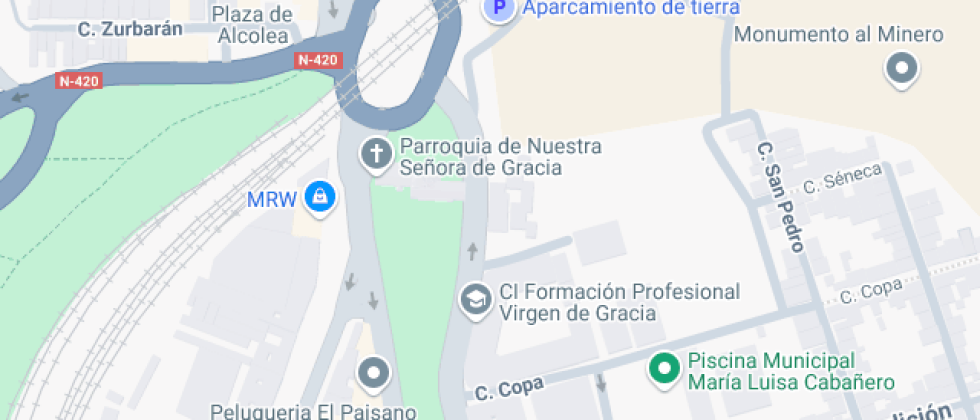
Task: Tap the Aparcamiento de tierra parking pin
Action: [498, 9]
